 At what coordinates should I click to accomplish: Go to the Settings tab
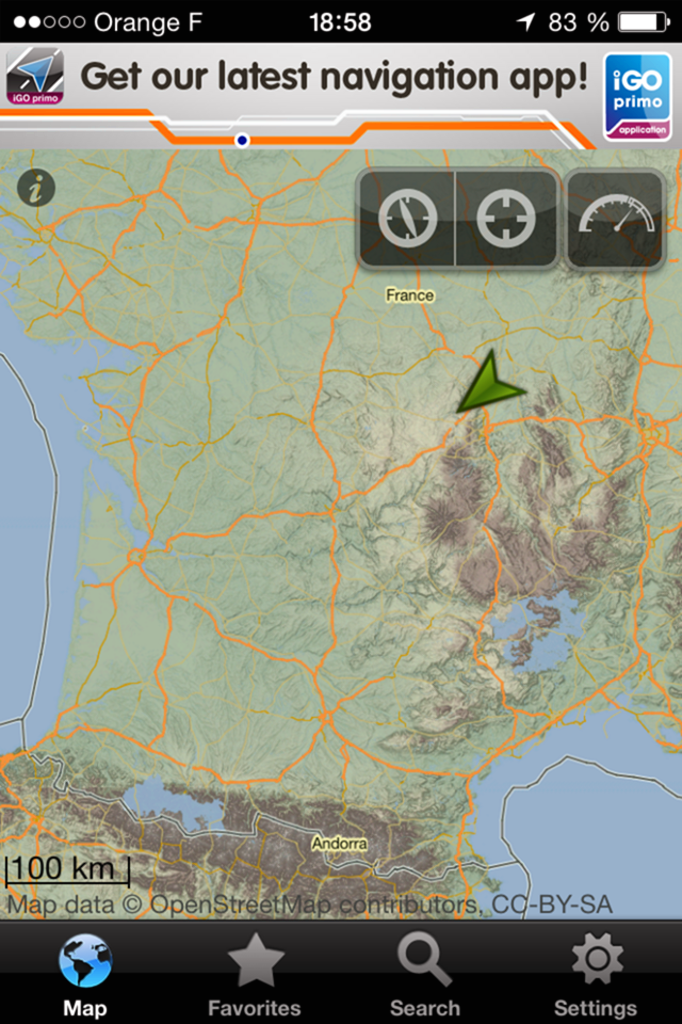point(595,975)
